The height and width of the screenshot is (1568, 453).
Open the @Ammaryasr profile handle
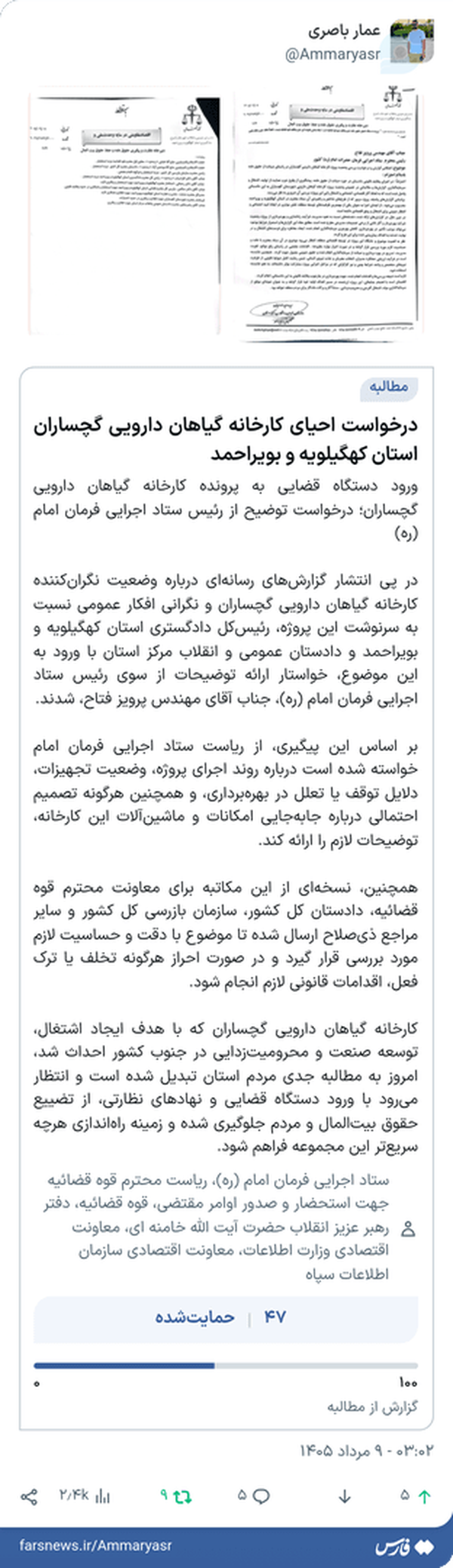333,55
